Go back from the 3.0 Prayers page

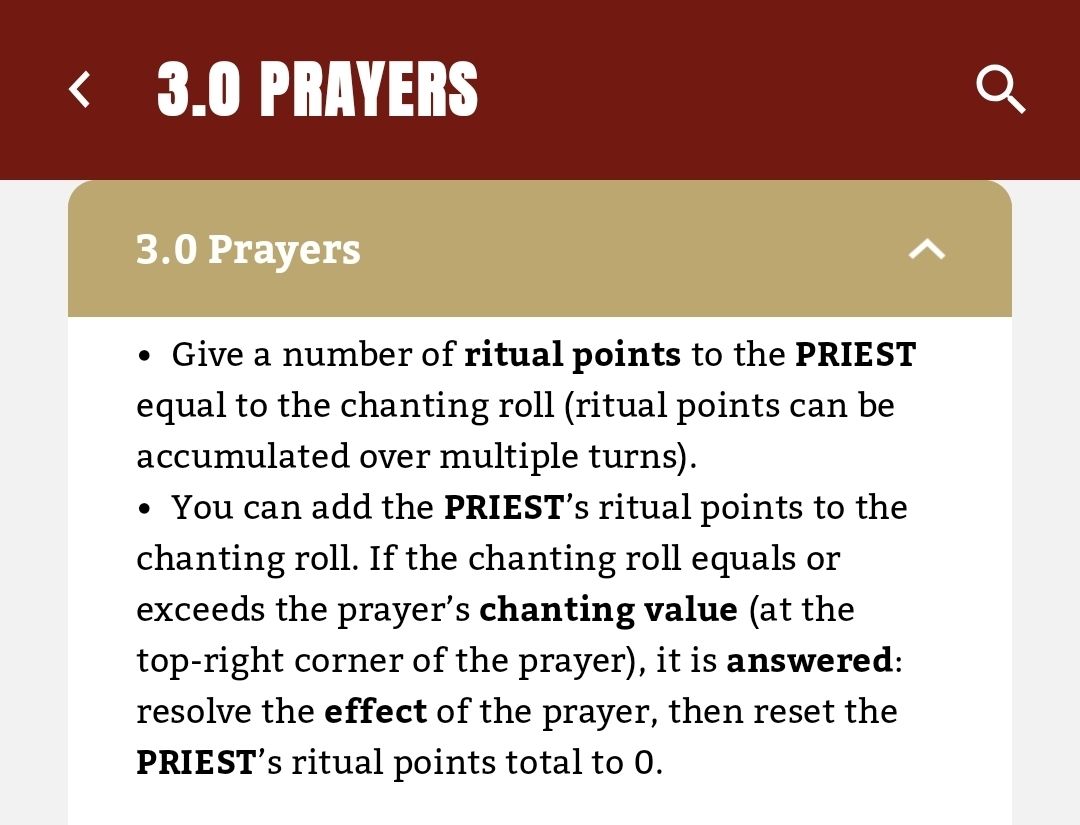point(80,90)
